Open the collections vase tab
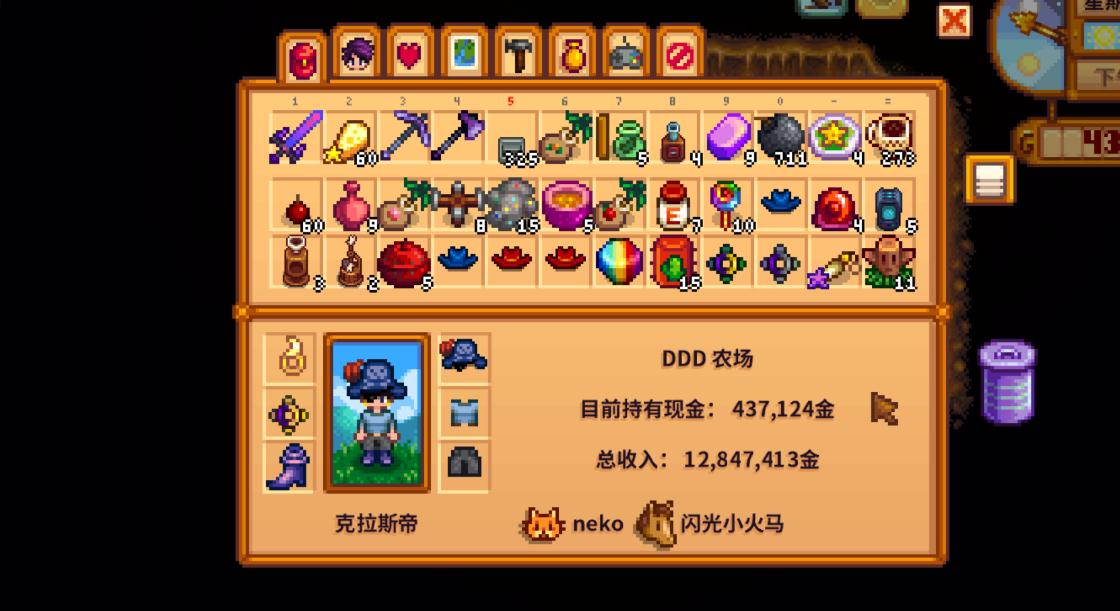The height and width of the screenshot is (611, 1120). click(572, 55)
